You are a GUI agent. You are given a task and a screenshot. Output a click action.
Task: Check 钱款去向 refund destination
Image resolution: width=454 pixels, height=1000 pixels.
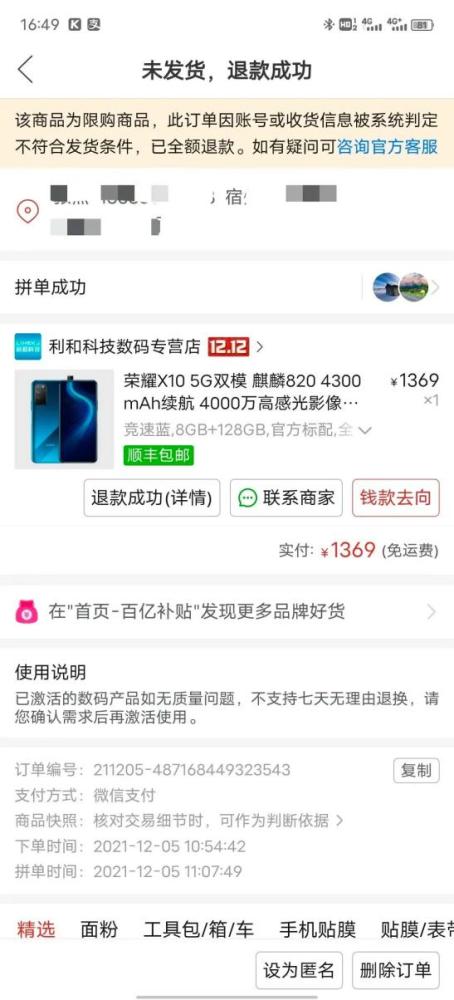pos(396,498)
